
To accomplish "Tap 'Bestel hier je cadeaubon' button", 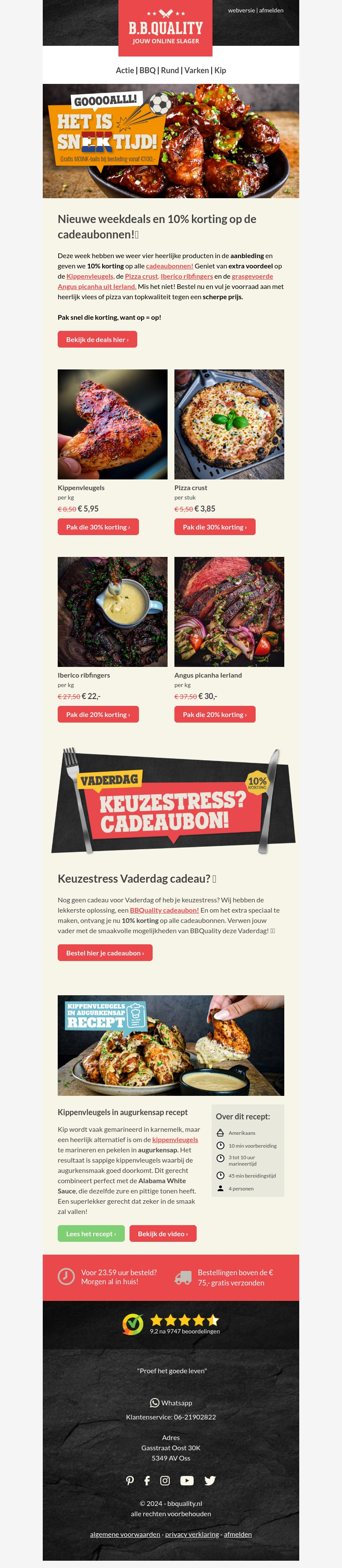I will (104, 953).
